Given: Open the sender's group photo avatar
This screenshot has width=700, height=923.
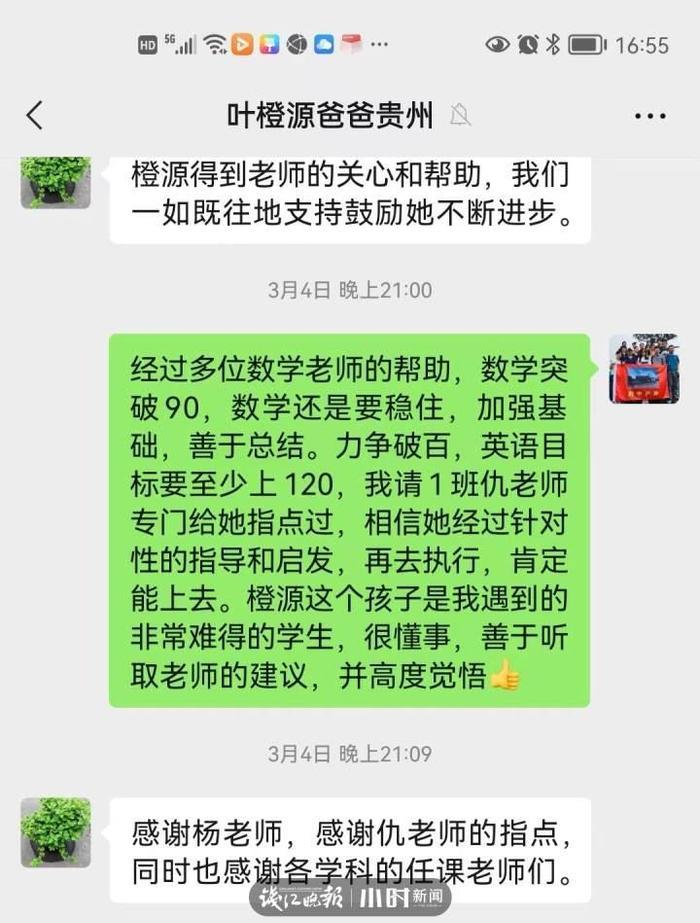Looking at the screenshot, I should tap(644, 369).
